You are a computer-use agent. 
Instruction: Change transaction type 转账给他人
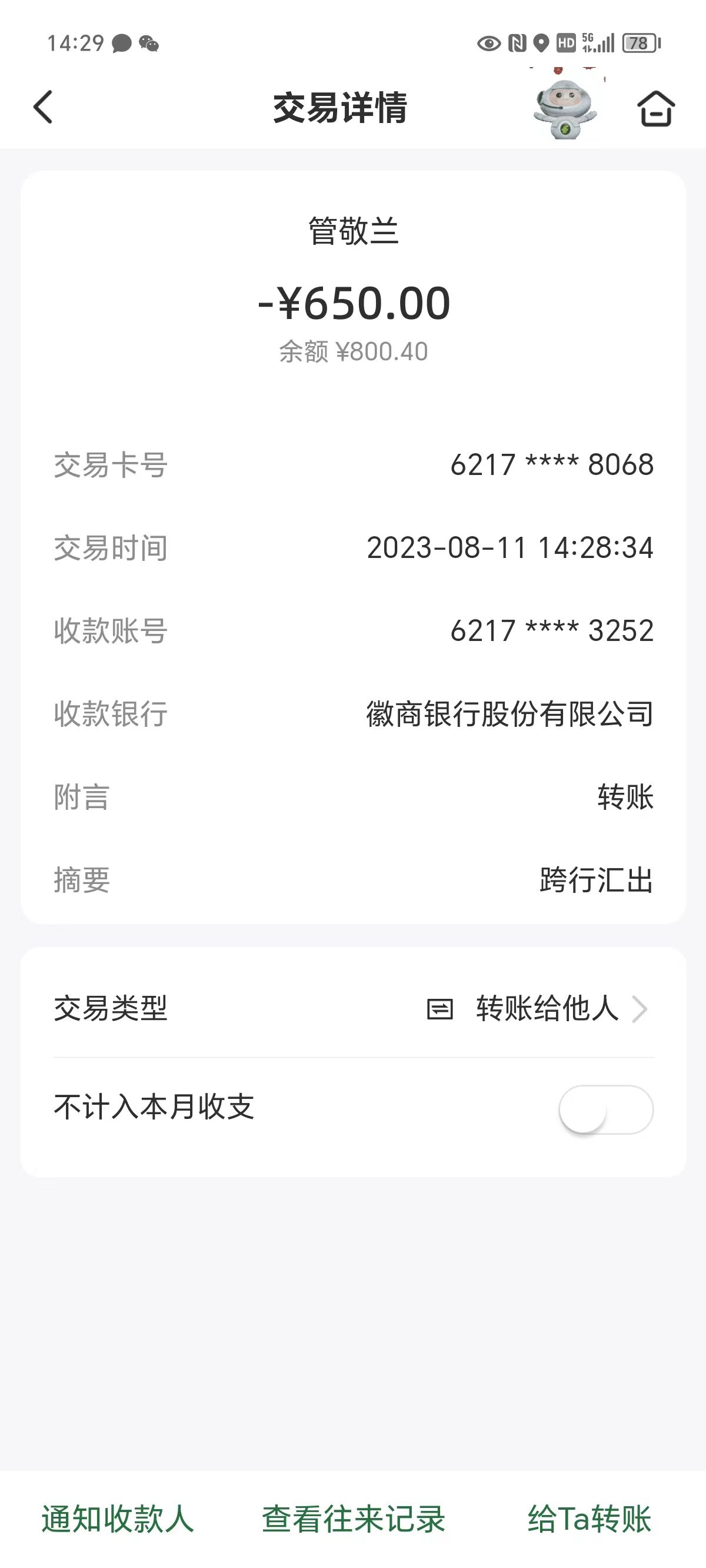(x=547, y=1009)
